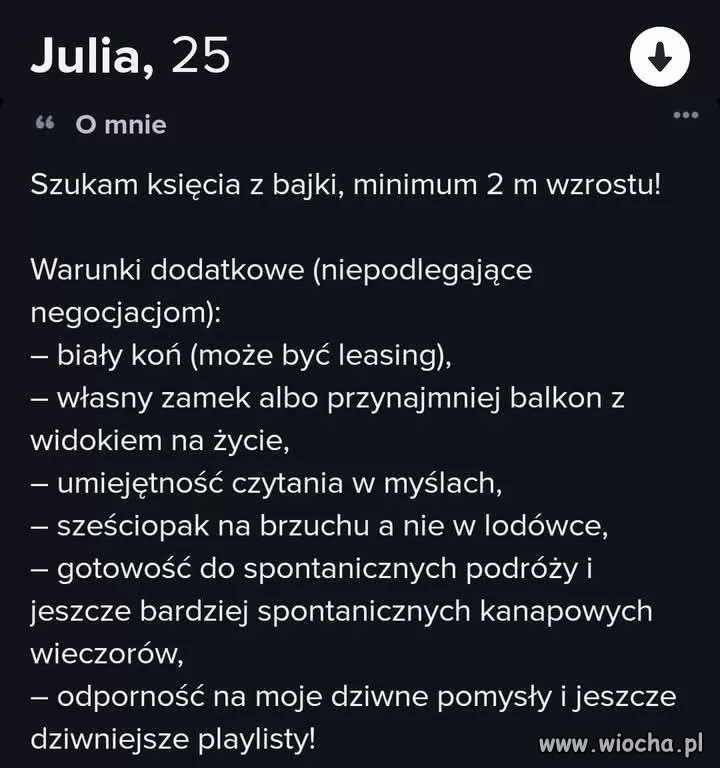Image resolution: width=720 pixels, height=768 pixels.
Task: Open the three-dot menu in About me
Action: point(685,116)
